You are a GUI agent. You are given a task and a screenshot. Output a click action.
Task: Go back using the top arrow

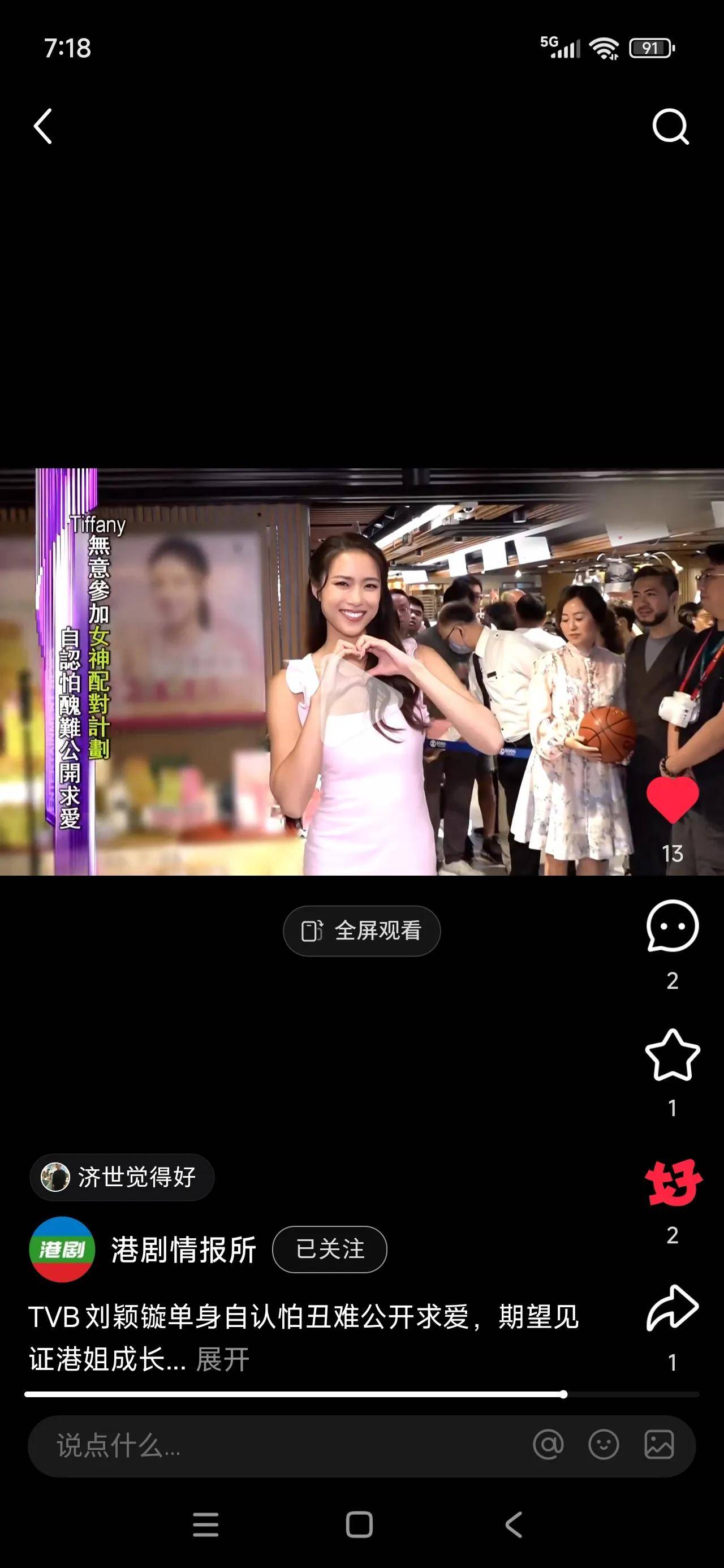42,127
